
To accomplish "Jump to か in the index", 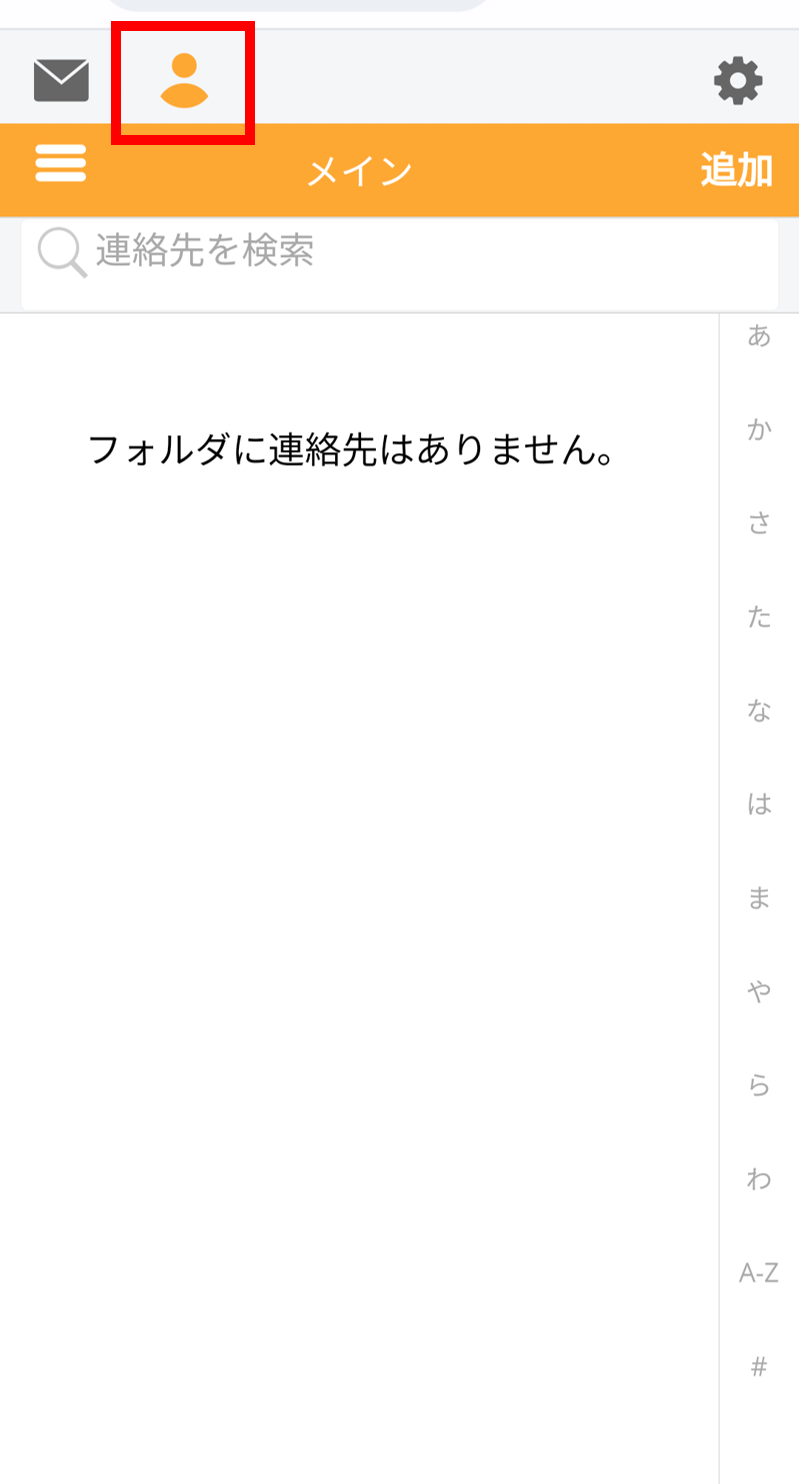I will 759,430.
